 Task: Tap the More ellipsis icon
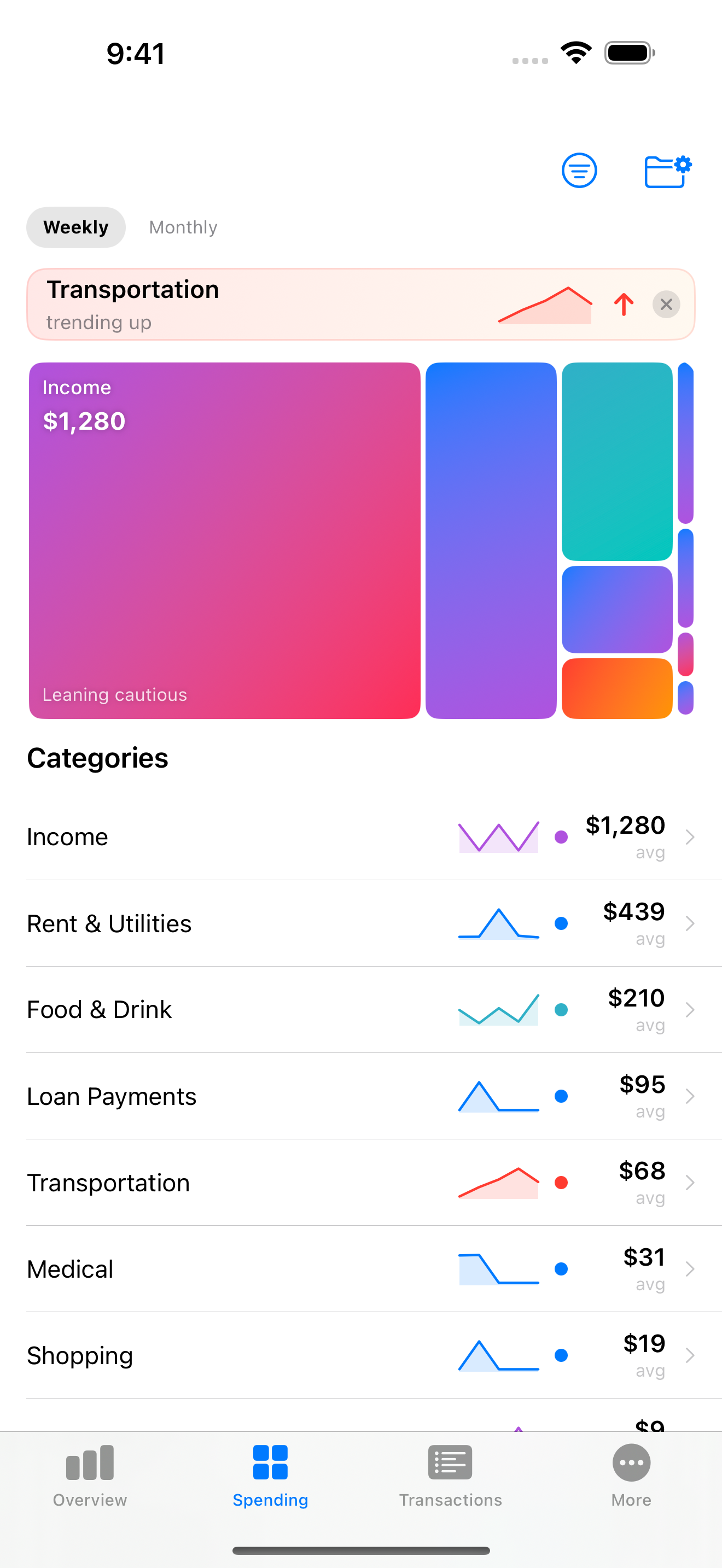[631, 1462]
